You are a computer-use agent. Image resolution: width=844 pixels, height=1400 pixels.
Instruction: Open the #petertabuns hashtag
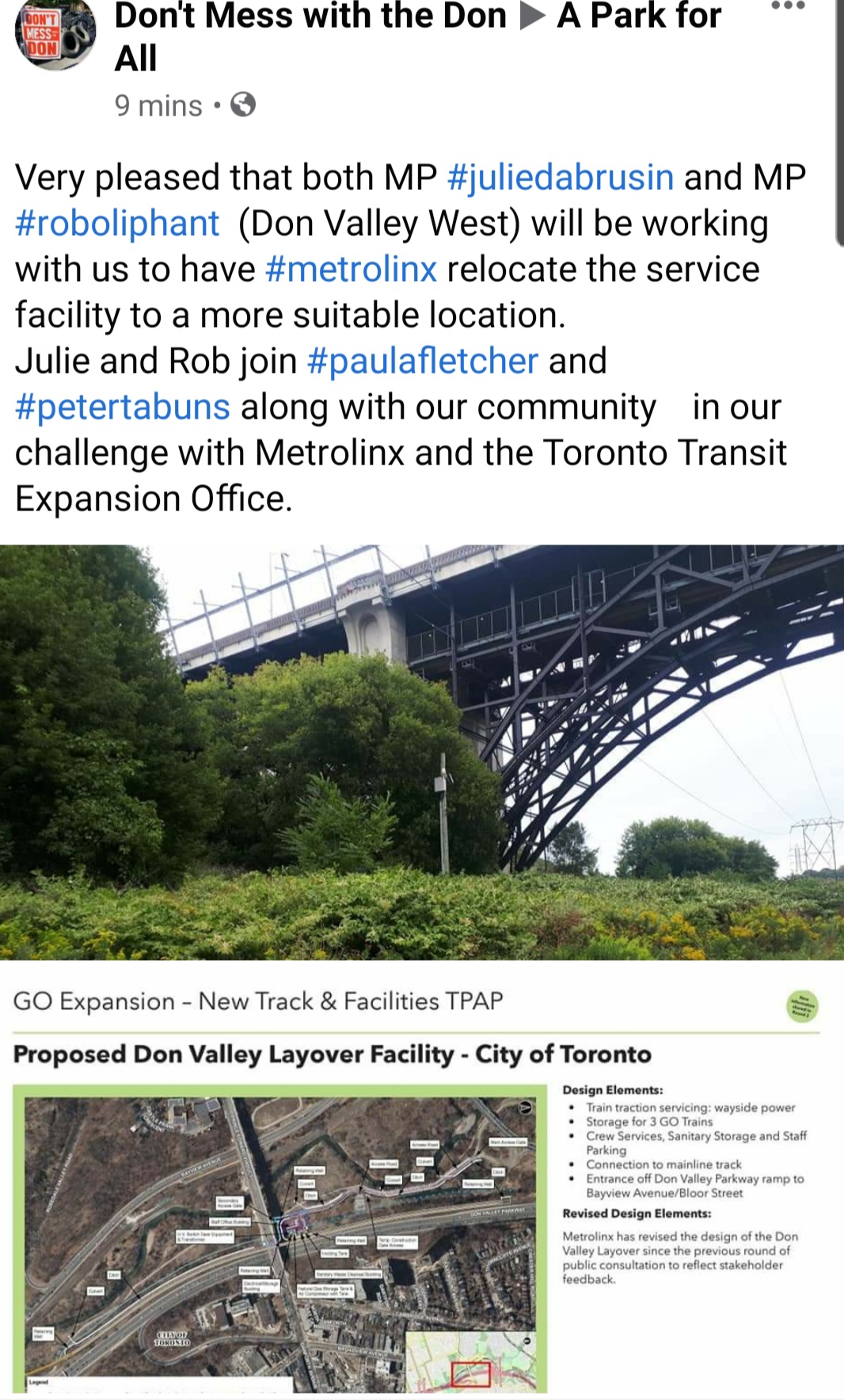123,407
